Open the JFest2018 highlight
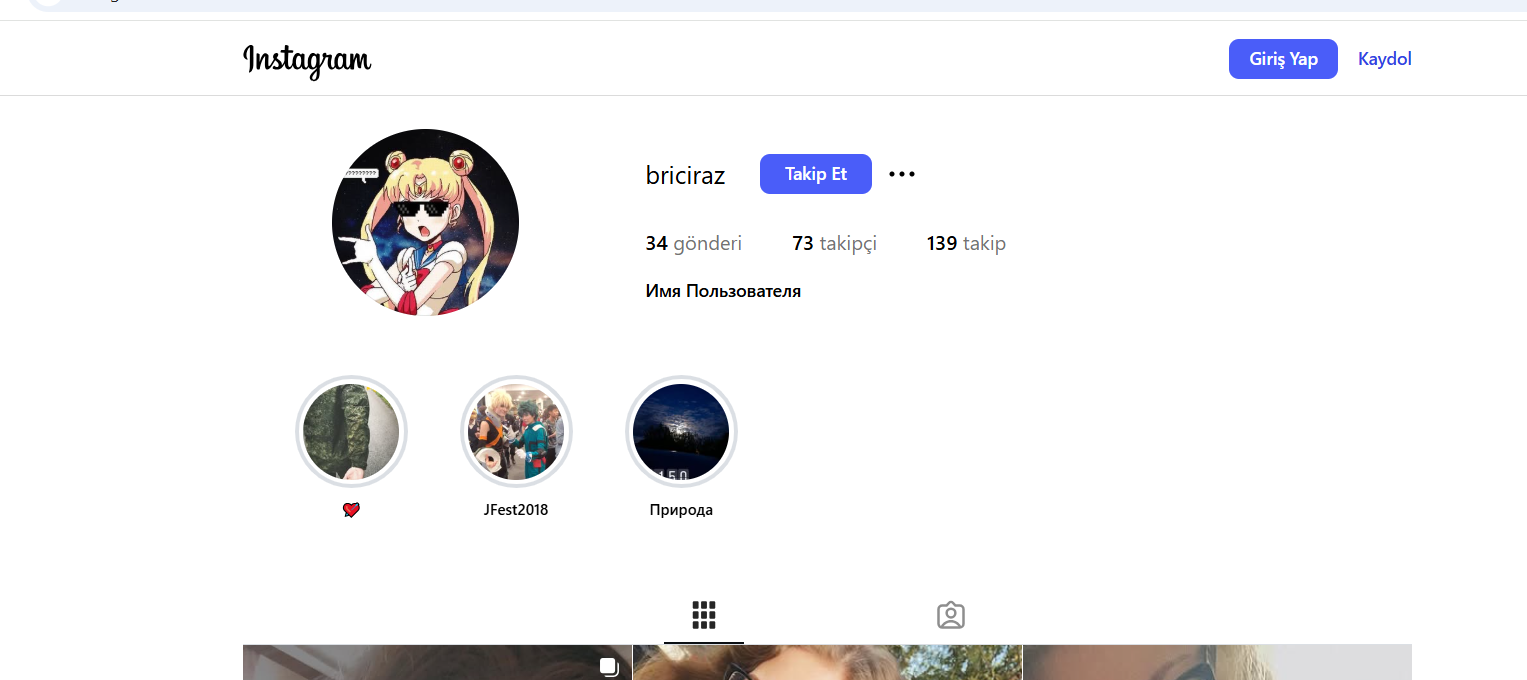This screenshot has height=680, width=1527. click(x=516, y=432)
